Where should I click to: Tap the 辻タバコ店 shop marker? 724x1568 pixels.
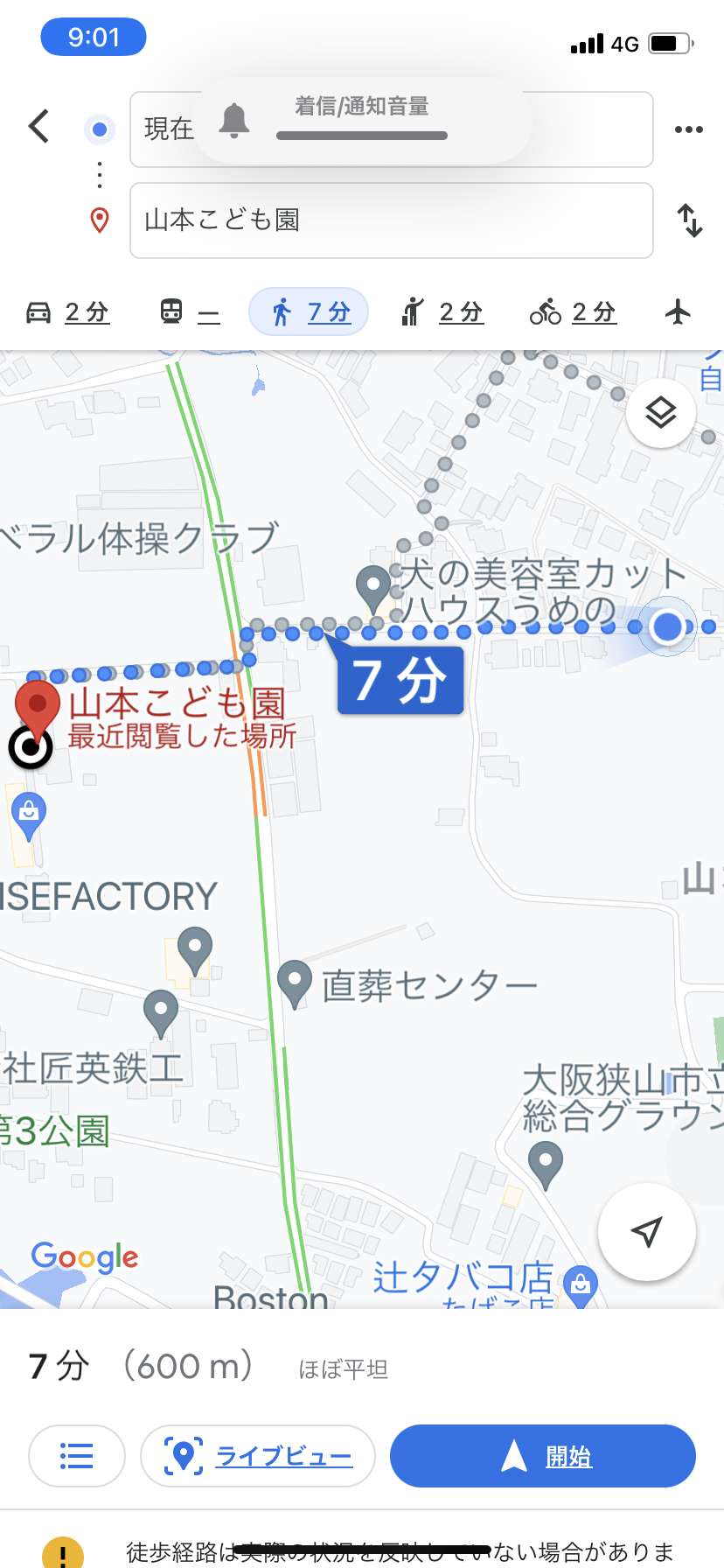[580, 1284]
